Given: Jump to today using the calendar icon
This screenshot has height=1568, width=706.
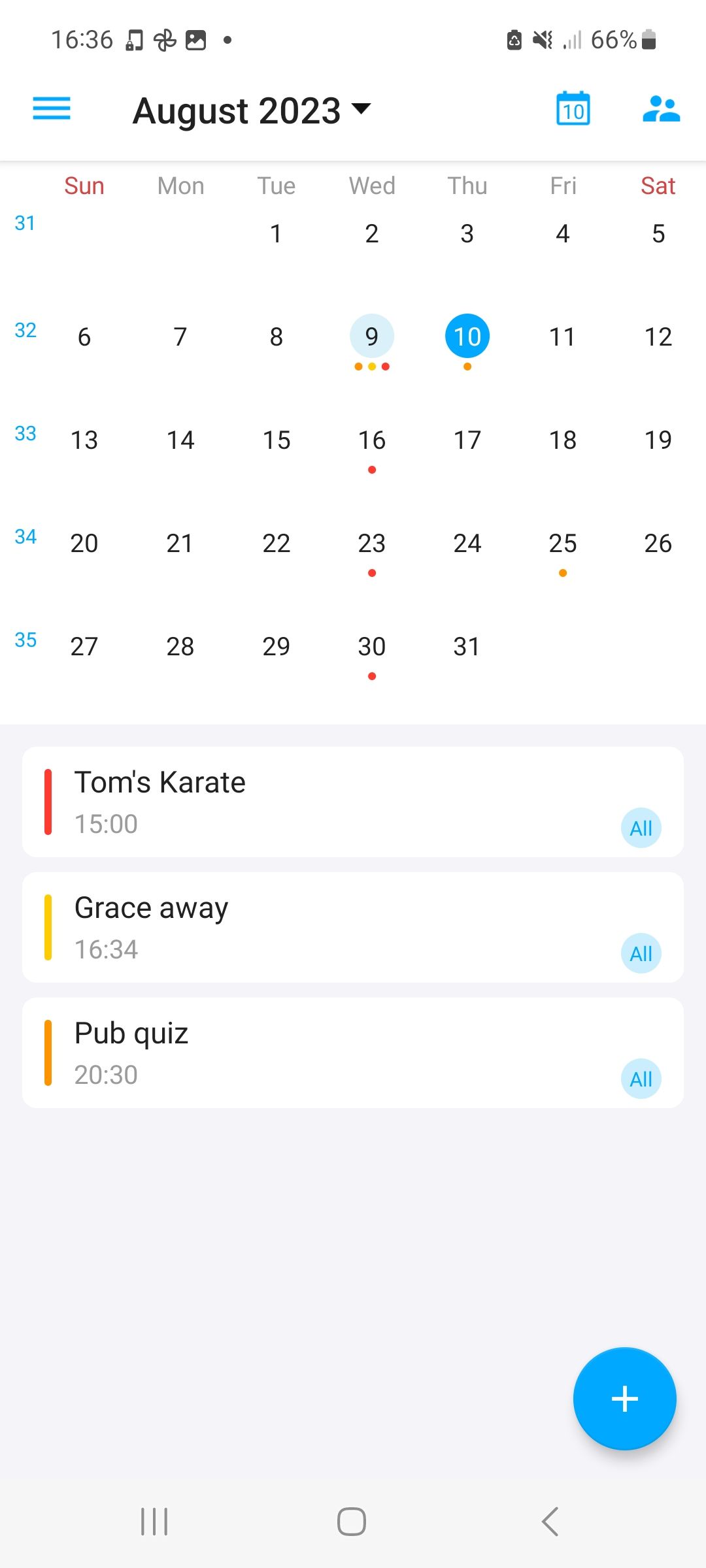Looking at the screenshot, I should 572,109.
